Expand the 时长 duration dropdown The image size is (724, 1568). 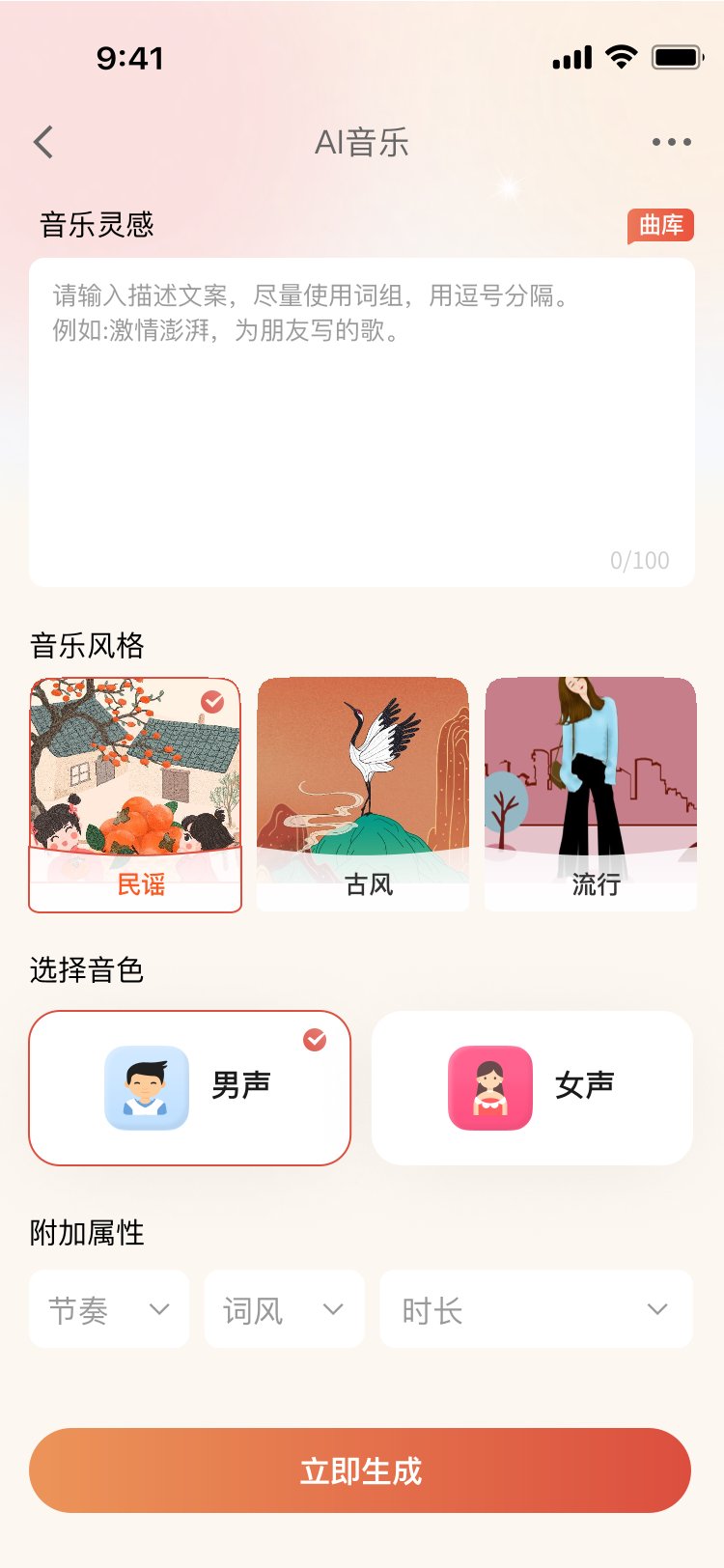click(x=537, y=1309)
